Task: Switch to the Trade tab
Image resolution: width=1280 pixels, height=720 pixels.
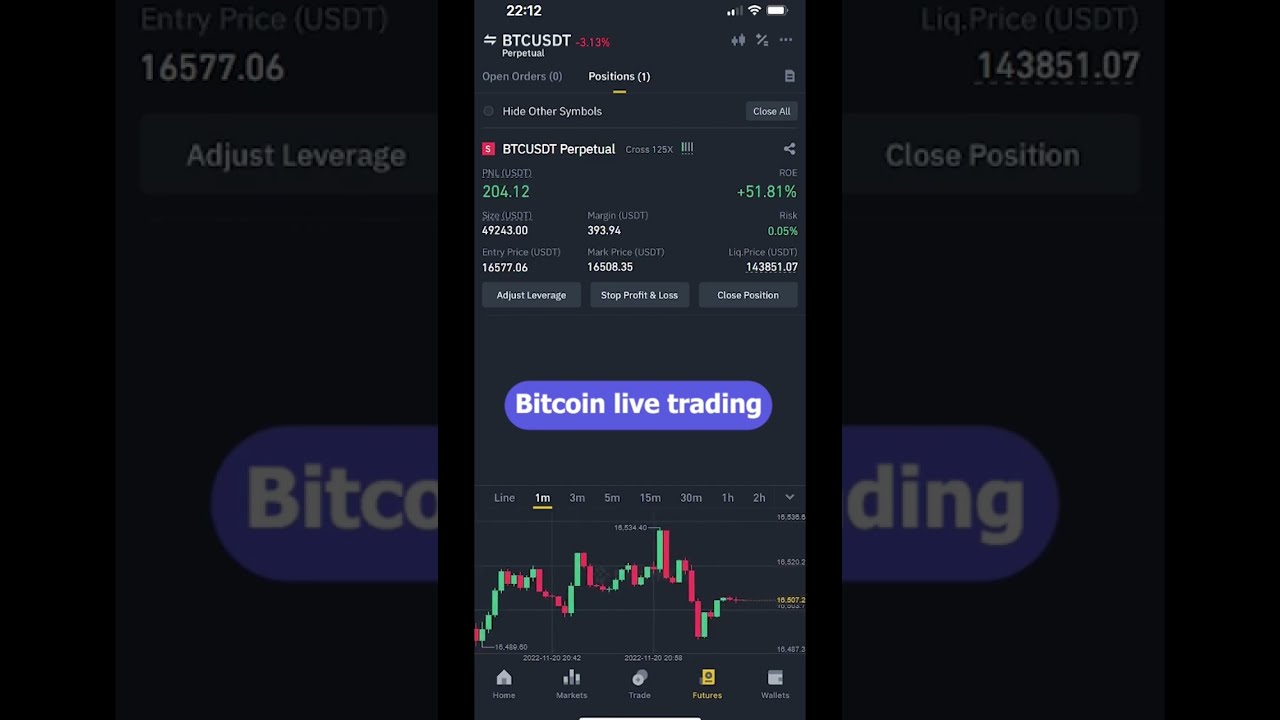Action: 639,684
